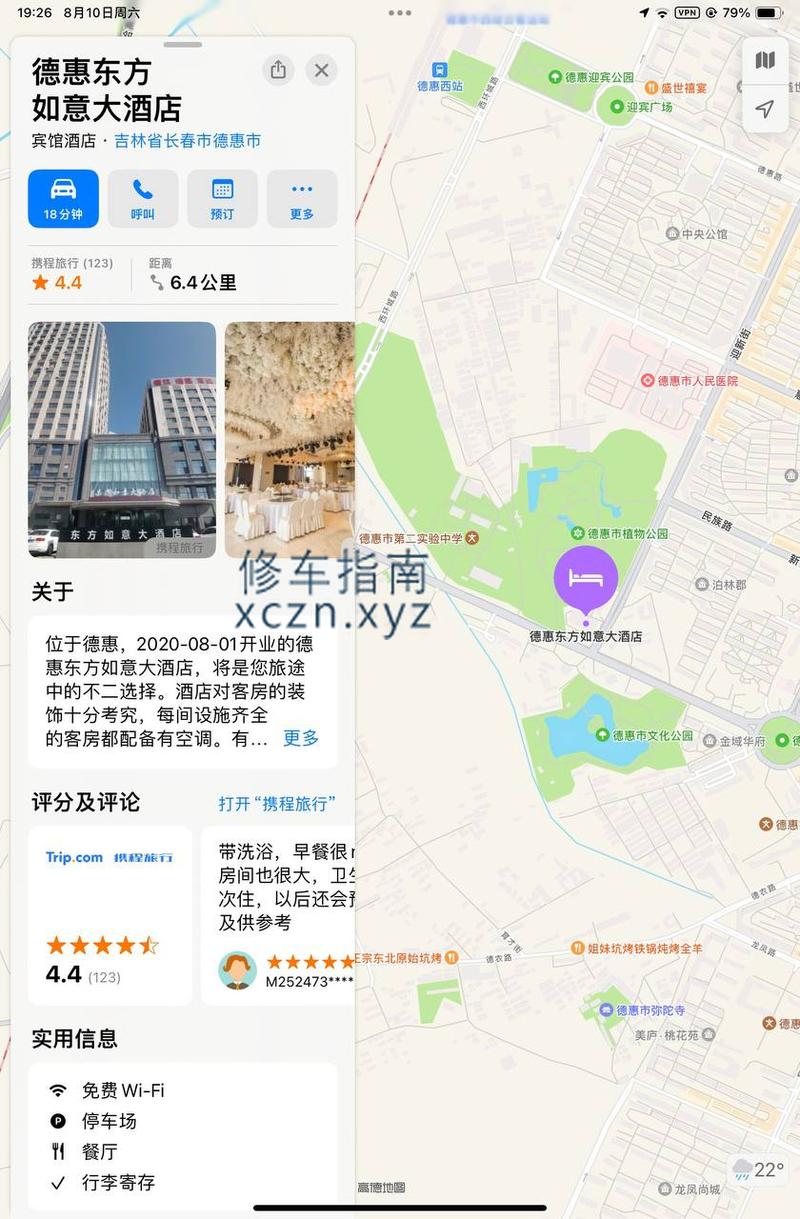This screenshot has height=1219, width=800.
Task: Open the 高德地图 attribution link
Action: click(x=382, y=1188)
